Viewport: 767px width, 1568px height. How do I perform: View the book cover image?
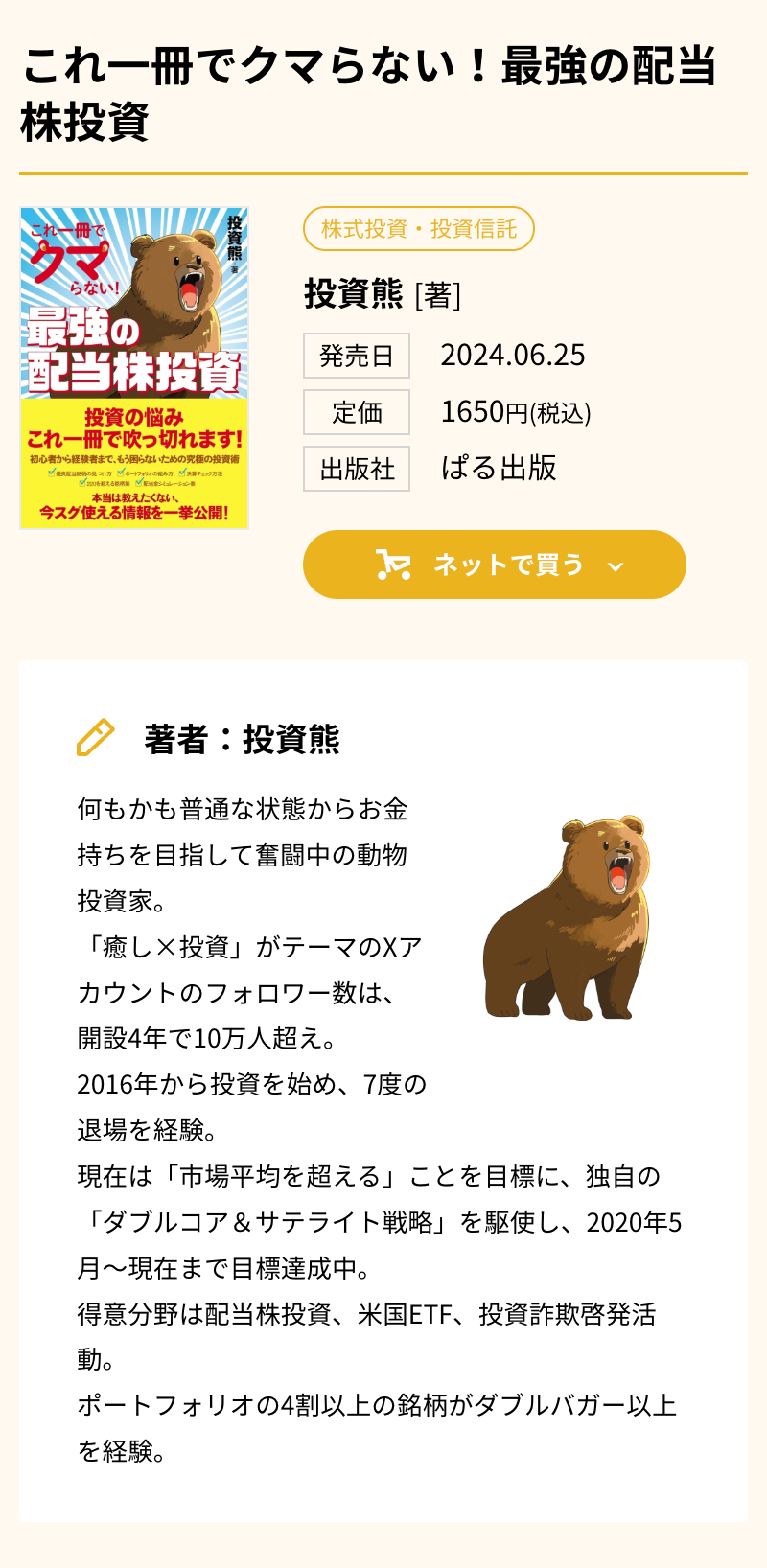pos(134,368)
